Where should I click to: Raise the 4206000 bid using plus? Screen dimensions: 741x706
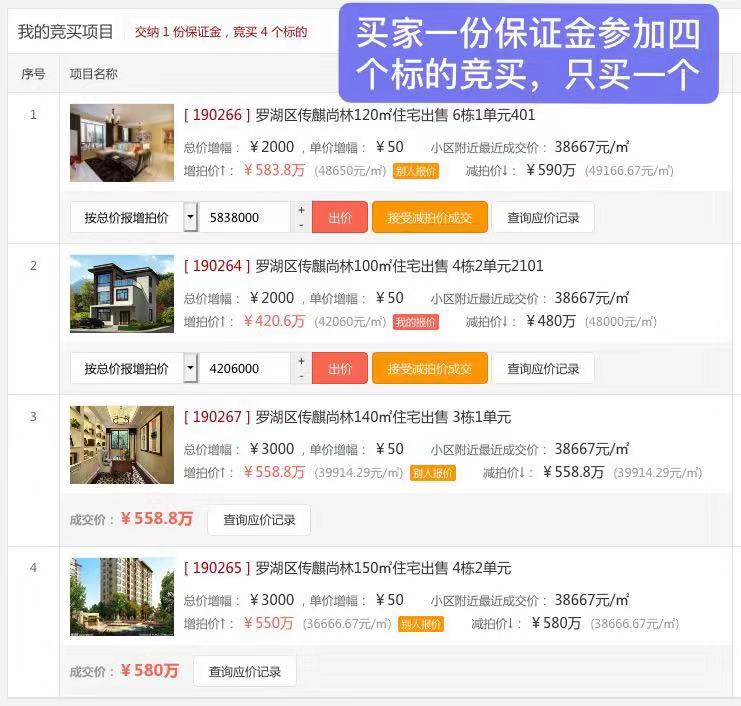[x=302, y=361]
